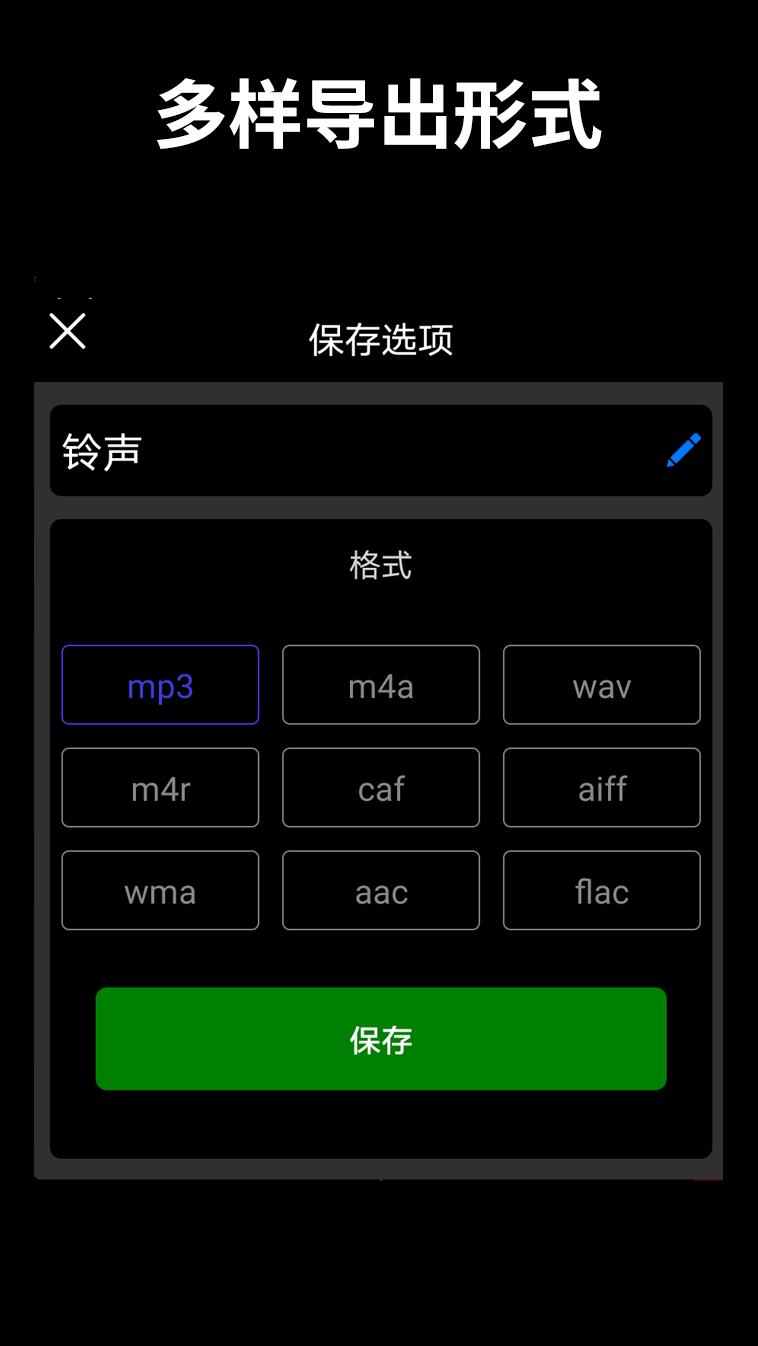Pick the wma format button

pos(160,890)
